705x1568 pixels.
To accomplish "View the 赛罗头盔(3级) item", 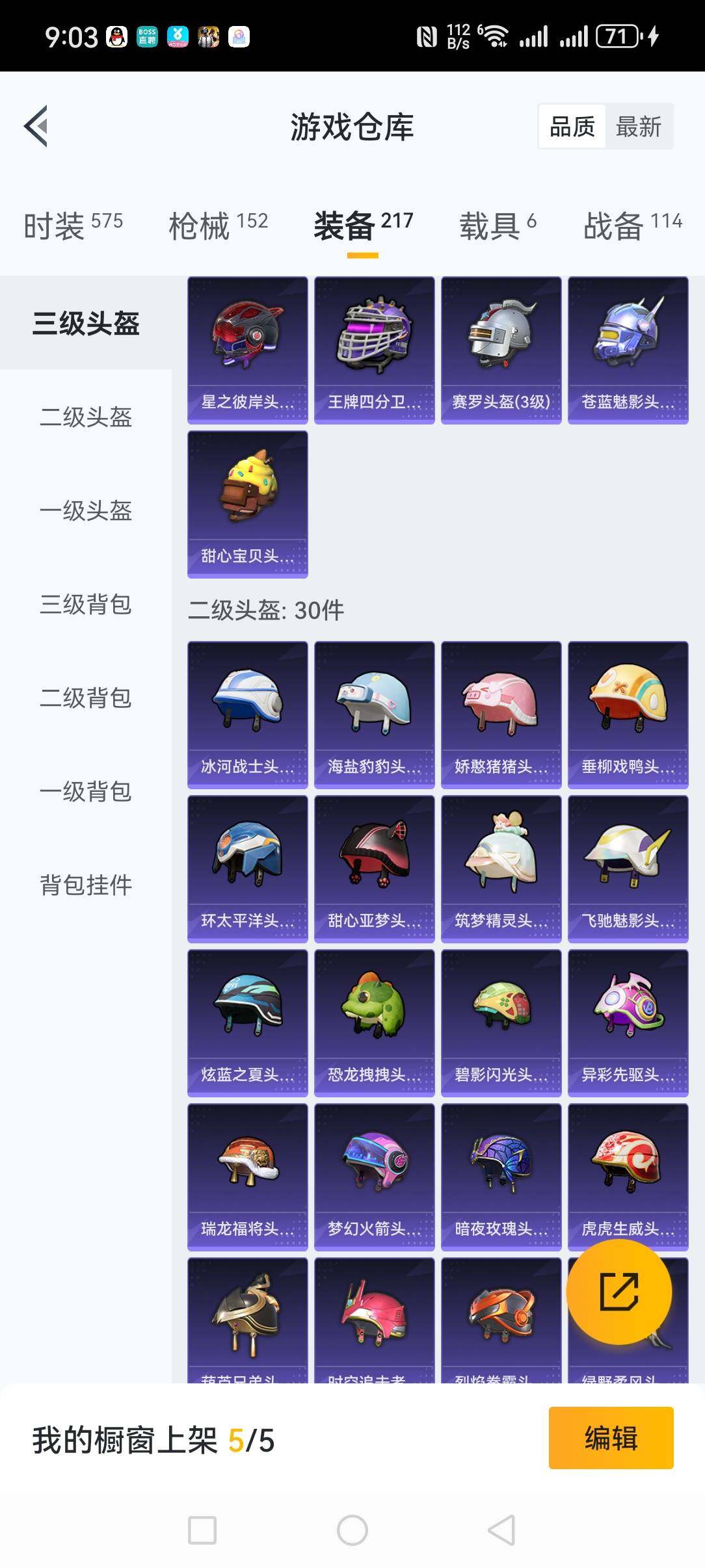I will pos(501,350).
